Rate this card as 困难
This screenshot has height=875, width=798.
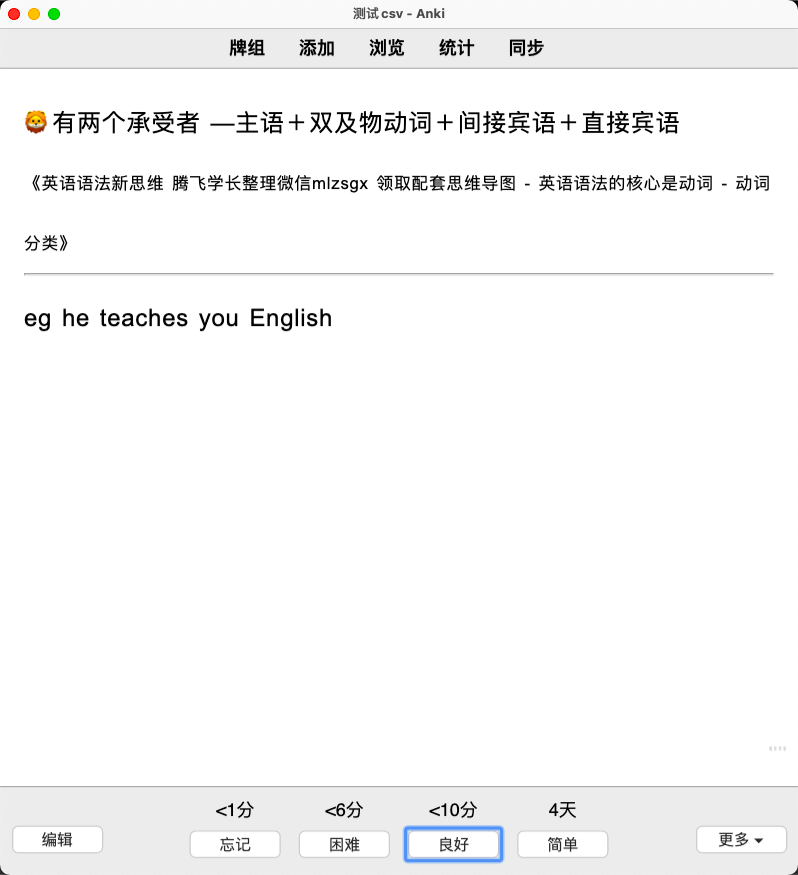click(x=344, y=844)
